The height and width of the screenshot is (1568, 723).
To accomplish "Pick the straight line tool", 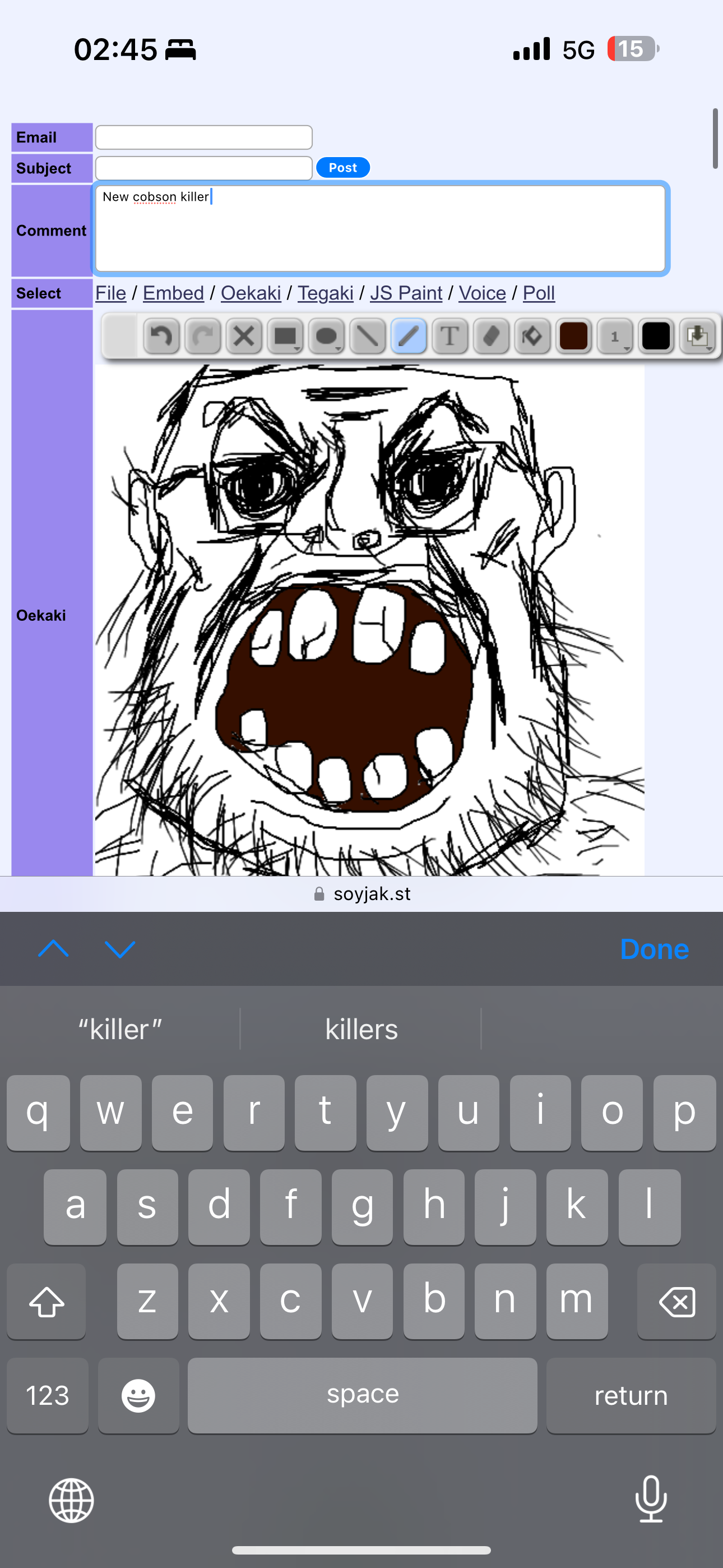I will 368,336.
